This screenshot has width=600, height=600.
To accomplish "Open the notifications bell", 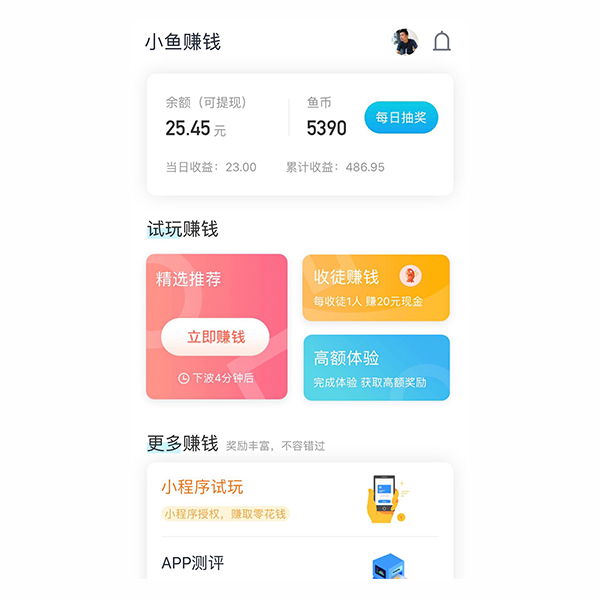I will [442, 42].
